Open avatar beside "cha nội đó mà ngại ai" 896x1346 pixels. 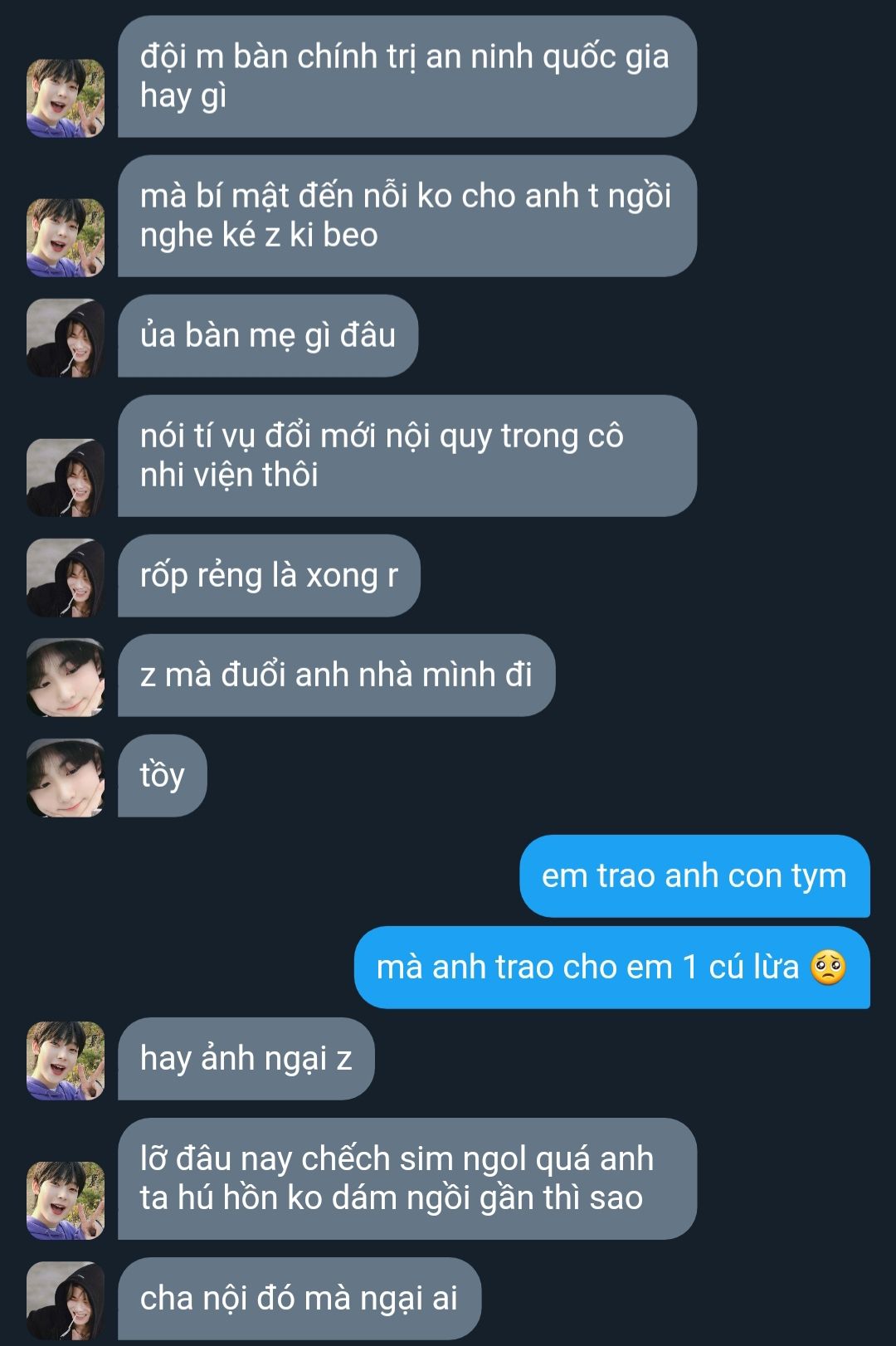(66, 1300)
